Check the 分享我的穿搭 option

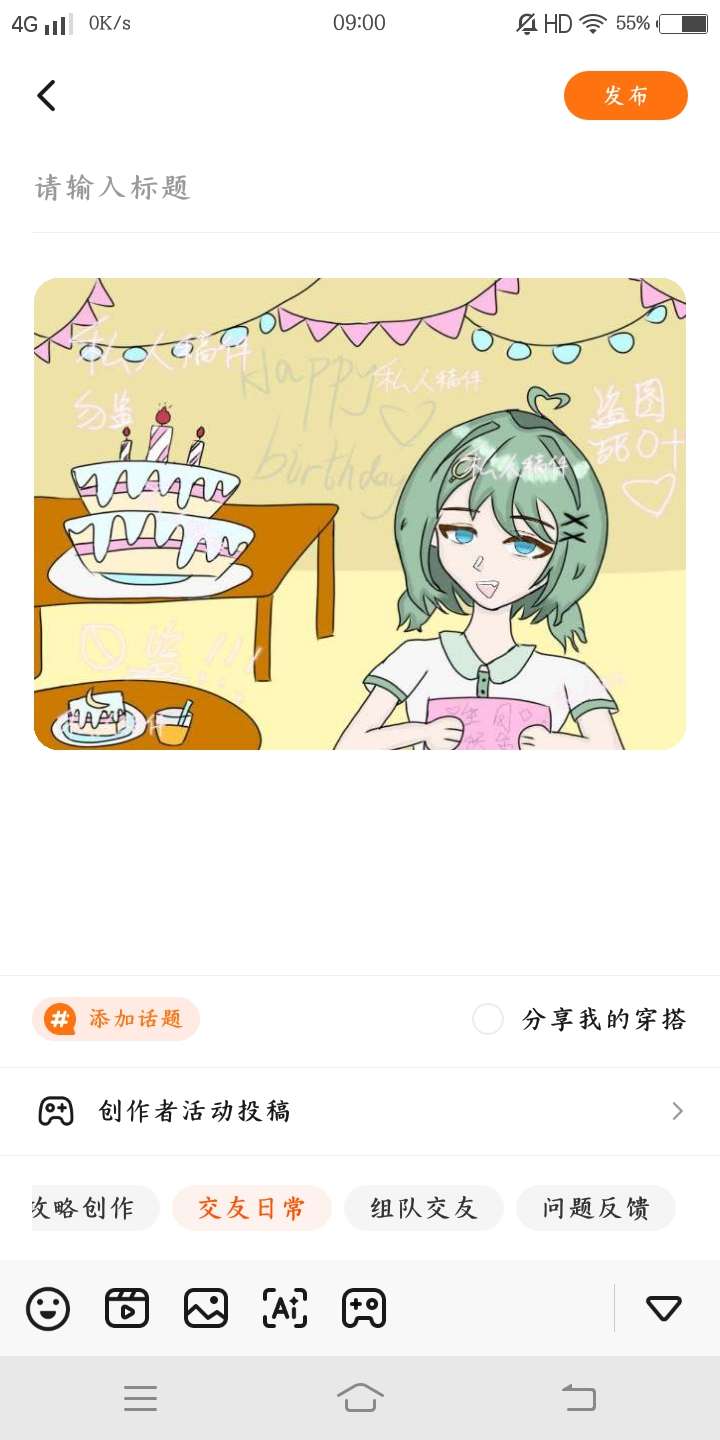pyautogui.click(x=488, y=1019)
